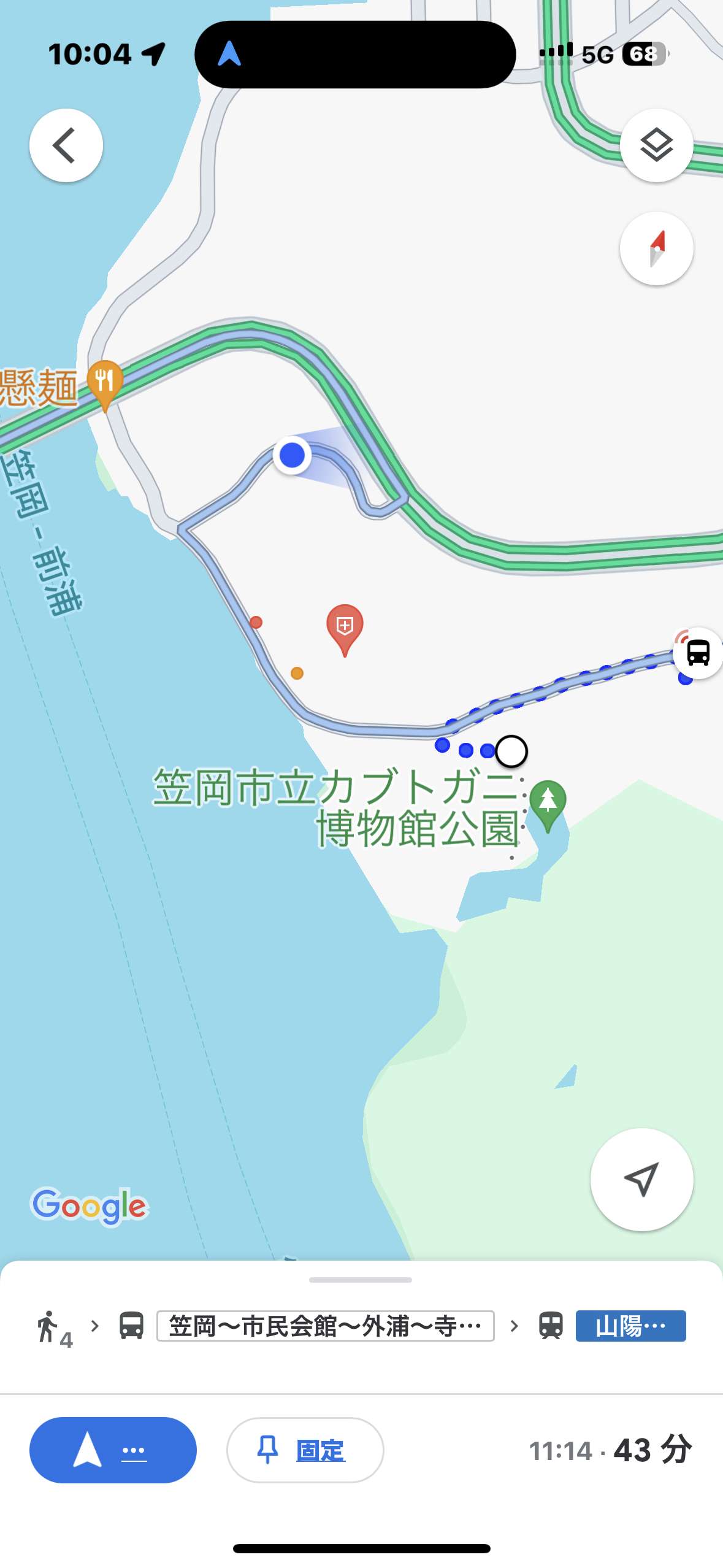Pin the route with 固定 button
This screenshot has height=1568, width=723.
(x=305, y=1450)
